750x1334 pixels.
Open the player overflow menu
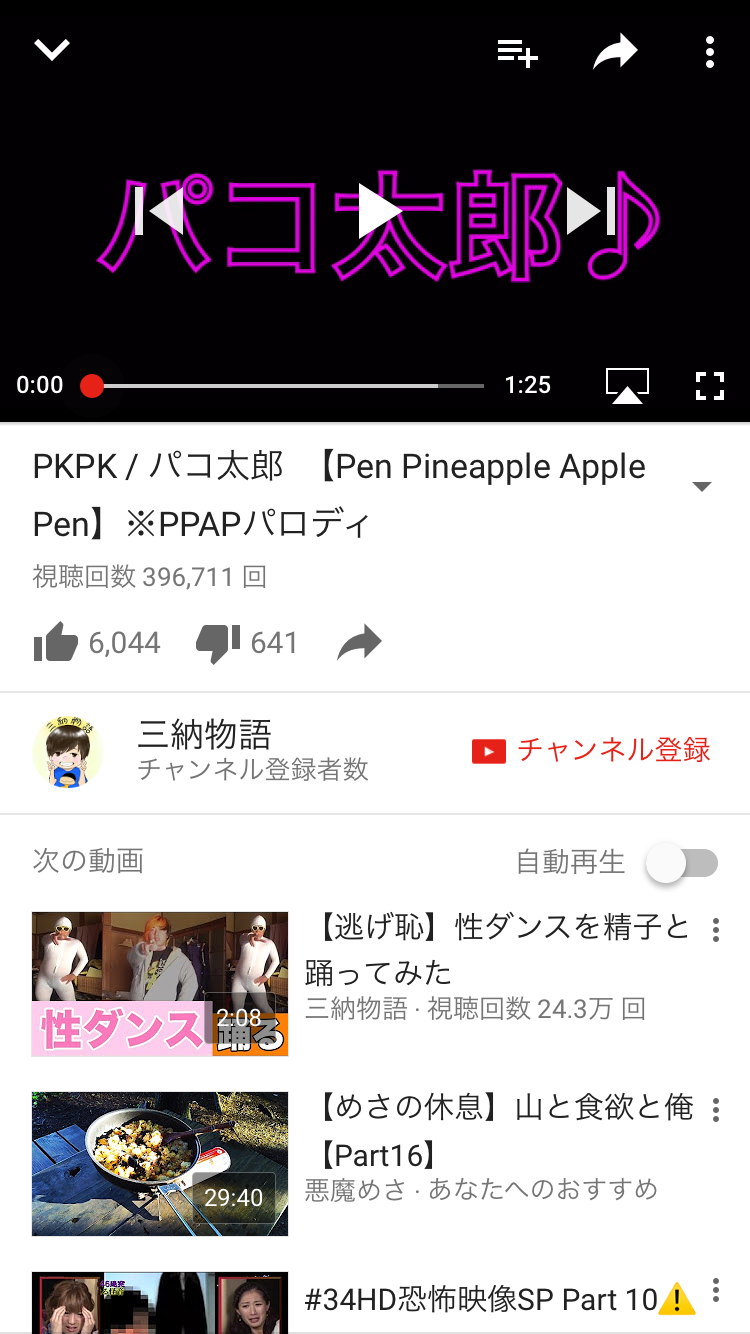pyautogui.click(x=709, y=52)
